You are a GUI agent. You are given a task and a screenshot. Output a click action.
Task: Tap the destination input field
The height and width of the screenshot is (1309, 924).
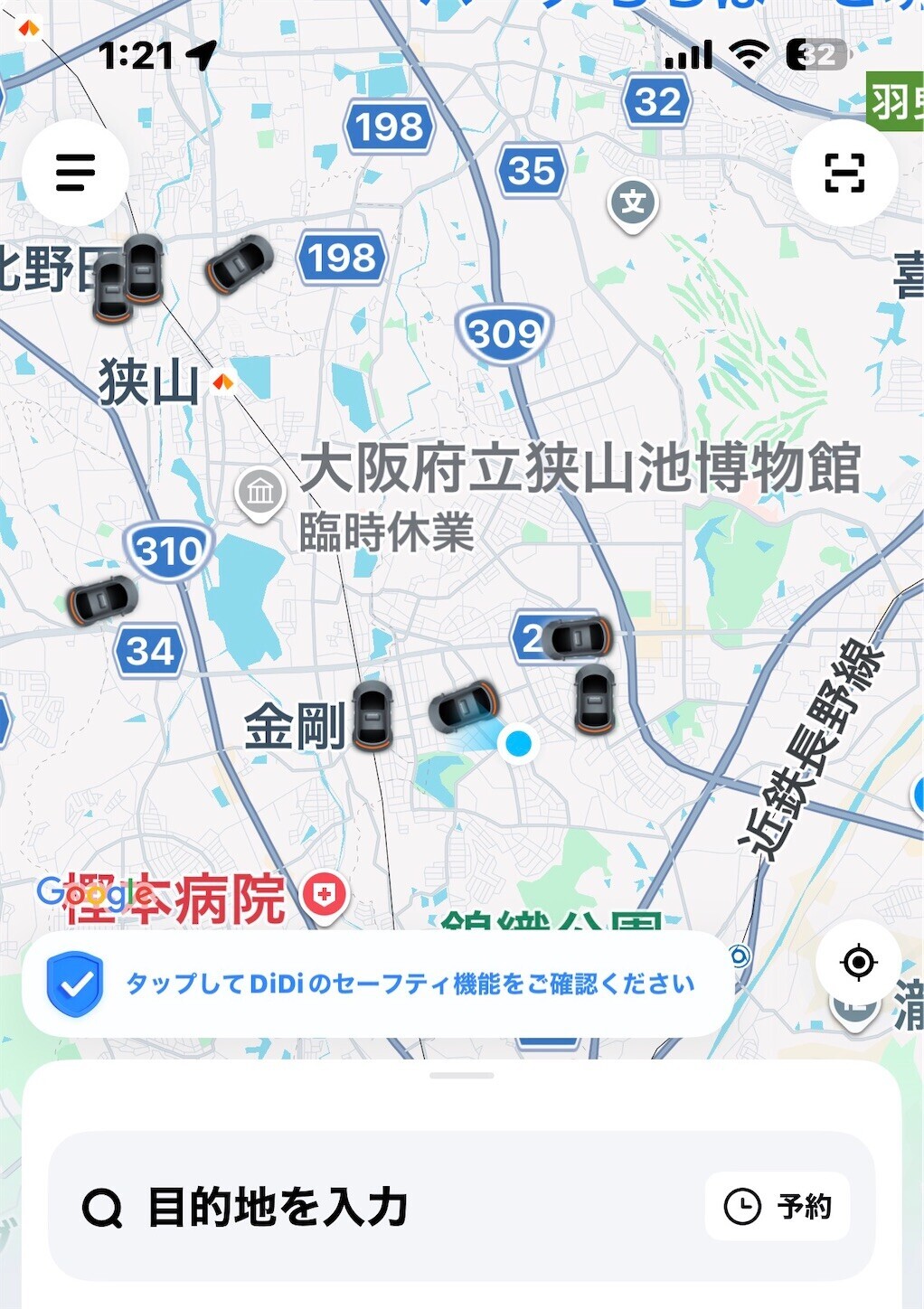(362, 1207)
